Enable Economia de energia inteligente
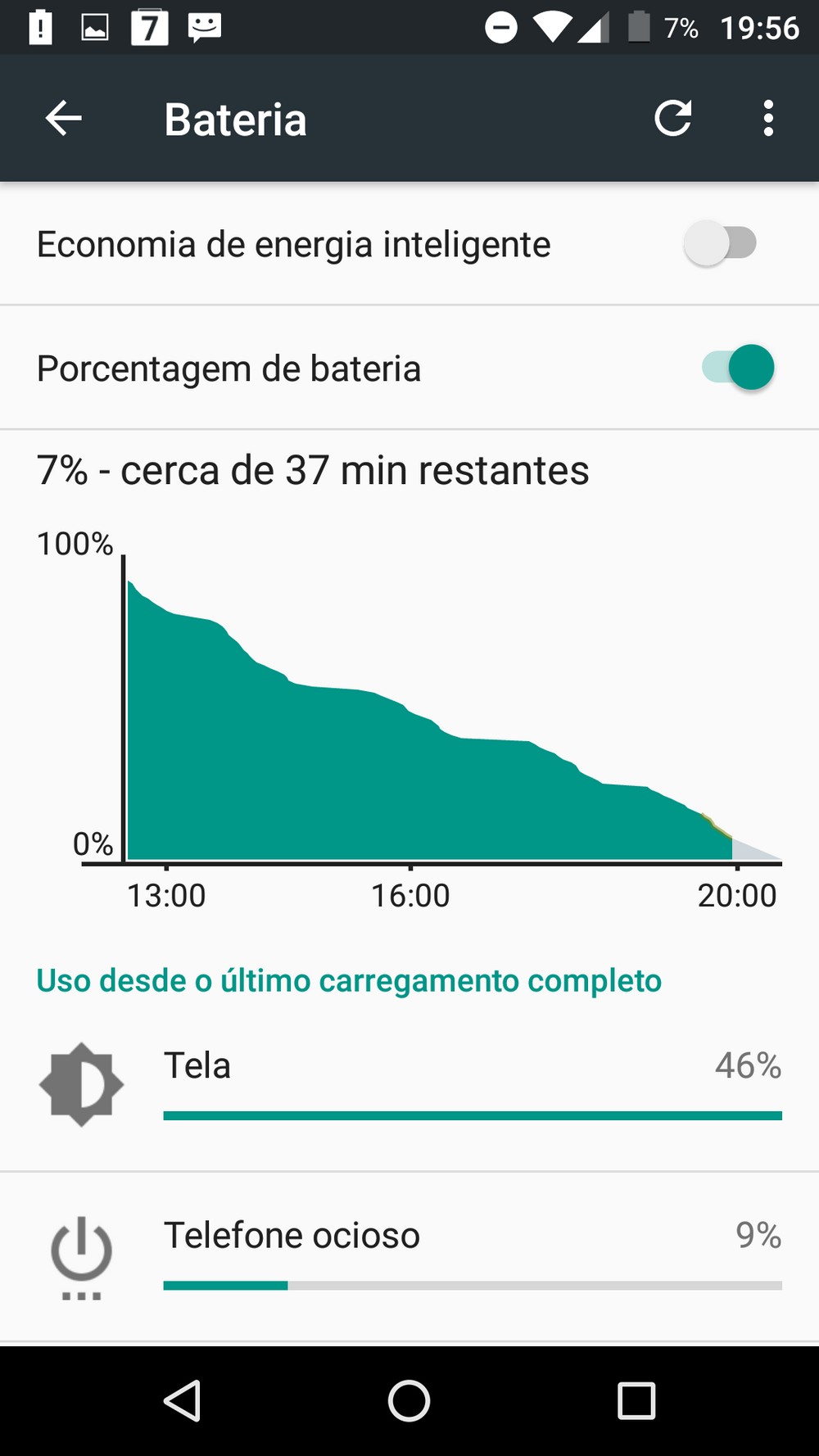This screenshot has height=1456, width=819. click(720, 244)
